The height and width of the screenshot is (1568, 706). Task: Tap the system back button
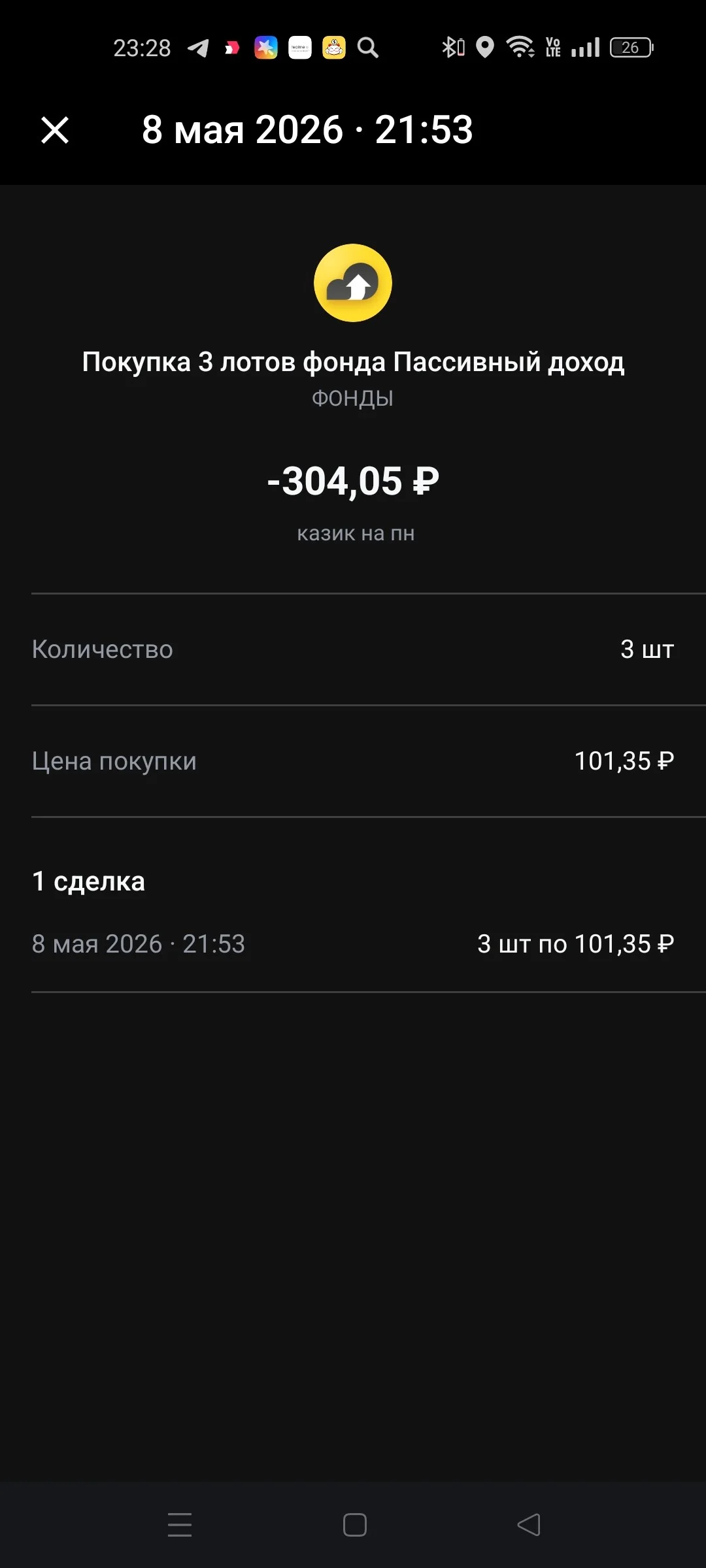pos(529,1525)
